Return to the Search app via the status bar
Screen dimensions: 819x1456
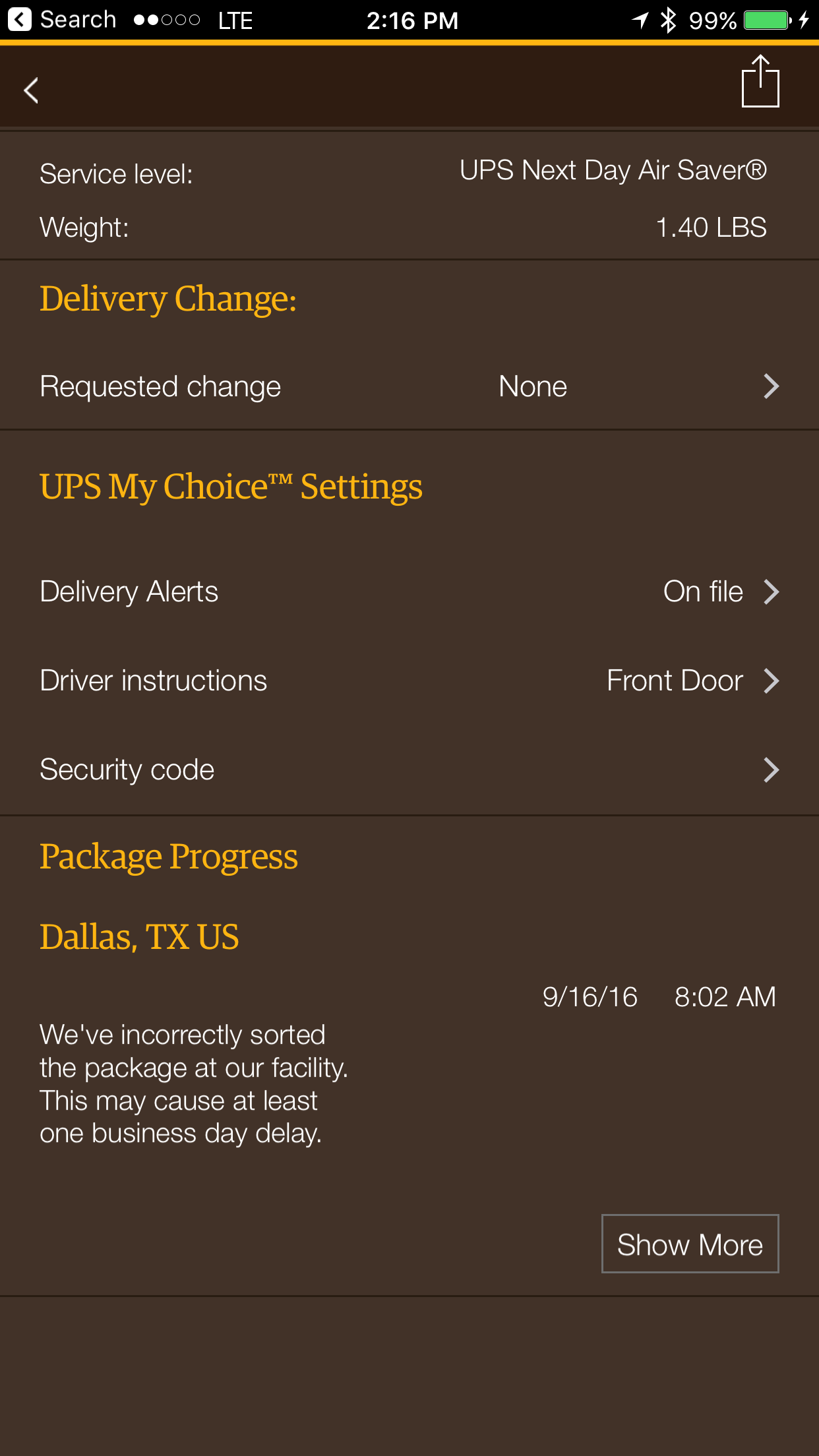(x=62, y=20)
